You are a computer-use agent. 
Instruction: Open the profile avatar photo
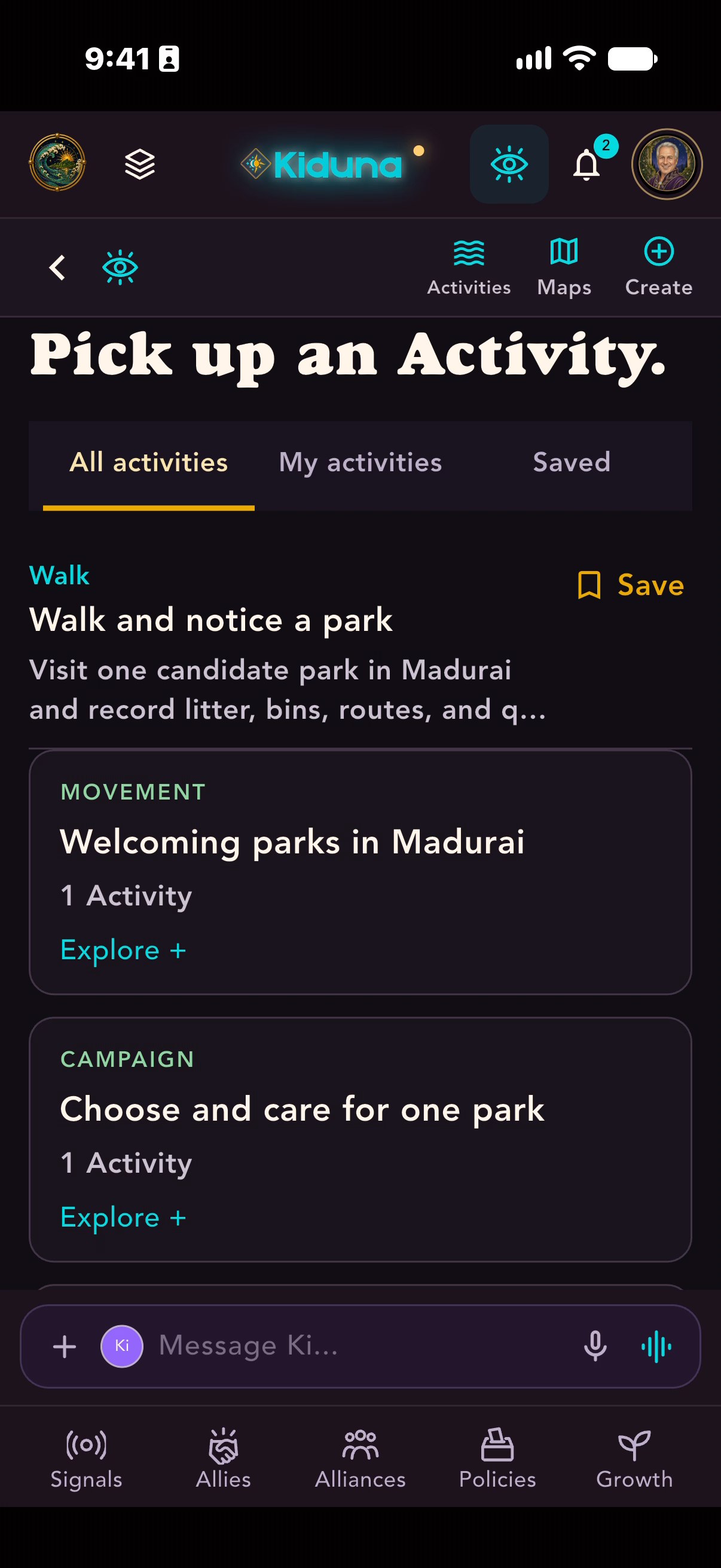click(x=667, y=164)
